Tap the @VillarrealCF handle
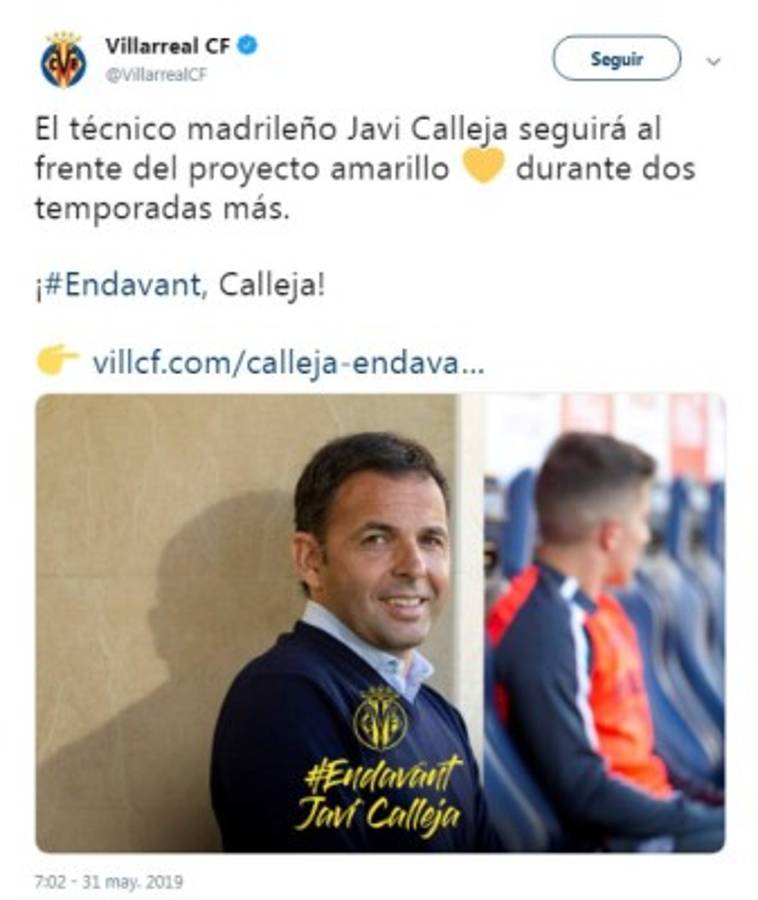 point(155,75)
